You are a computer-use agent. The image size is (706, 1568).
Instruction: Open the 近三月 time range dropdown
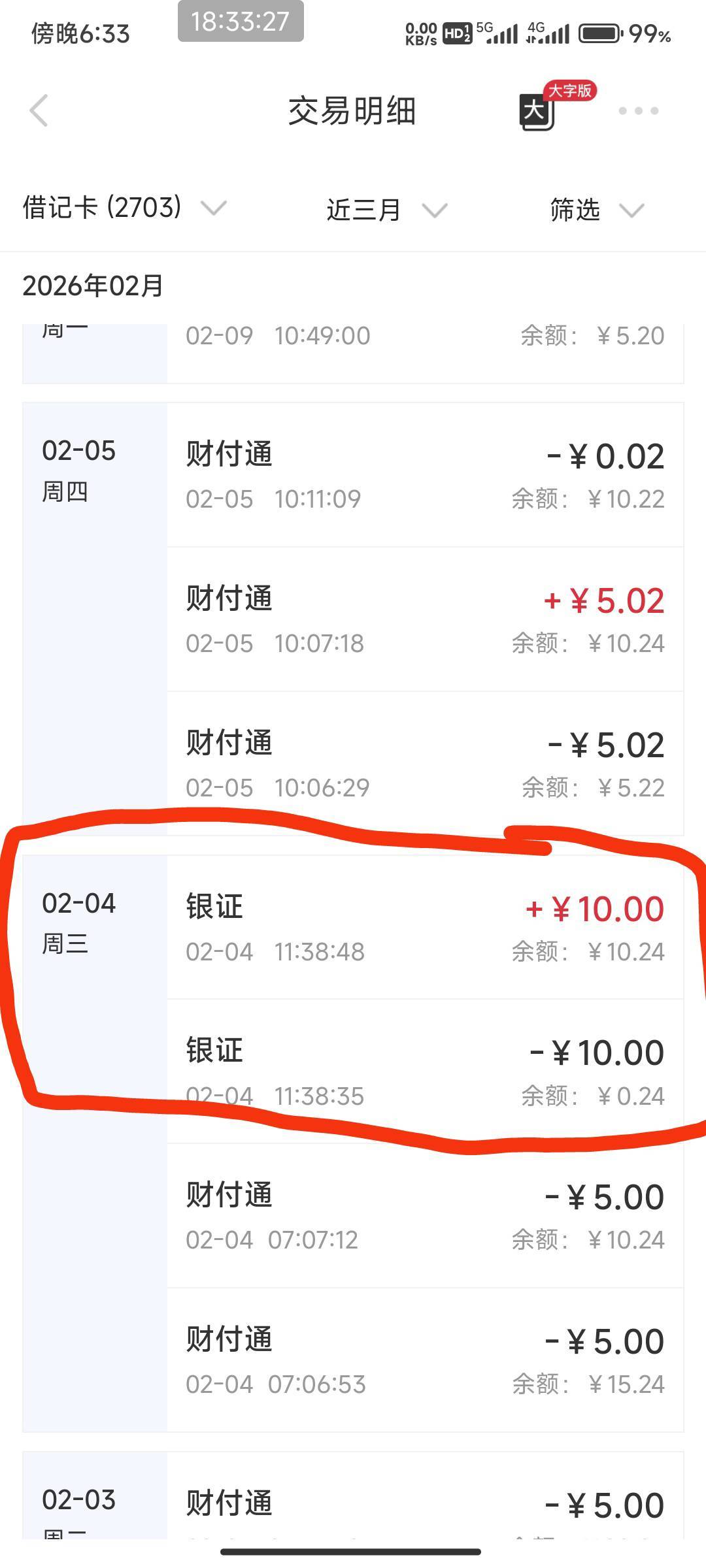(386, 210)
